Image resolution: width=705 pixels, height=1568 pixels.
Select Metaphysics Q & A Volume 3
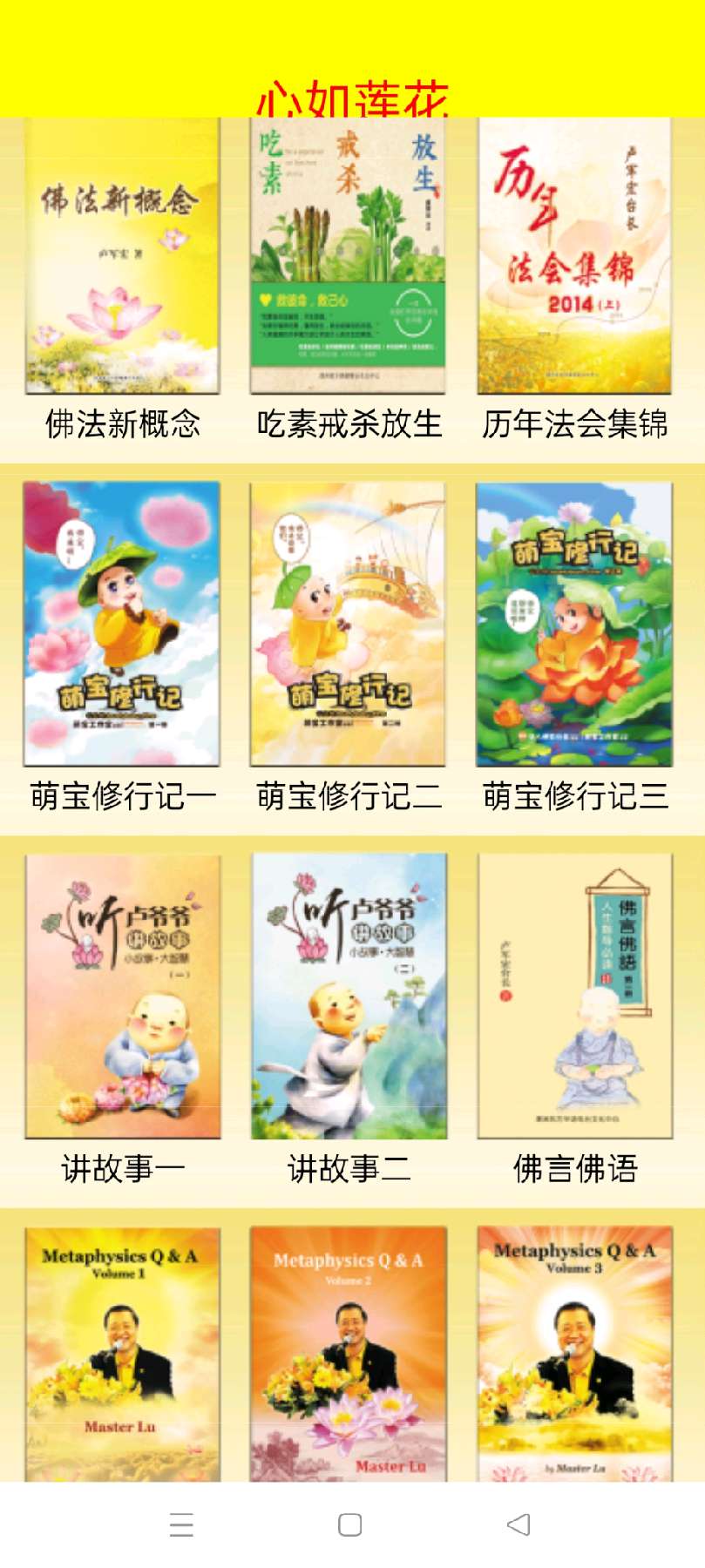[x=575, y=1354]
